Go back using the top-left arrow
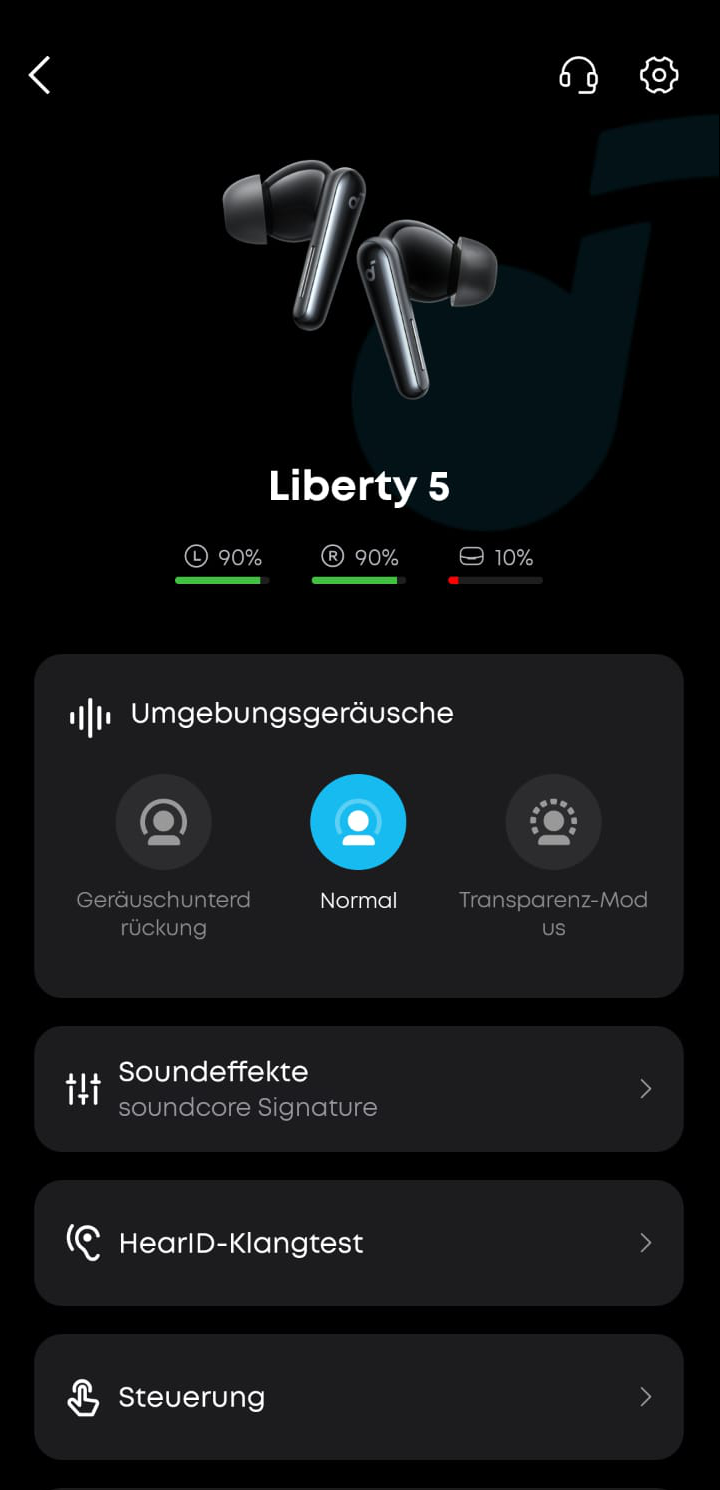 pos(40,75)
